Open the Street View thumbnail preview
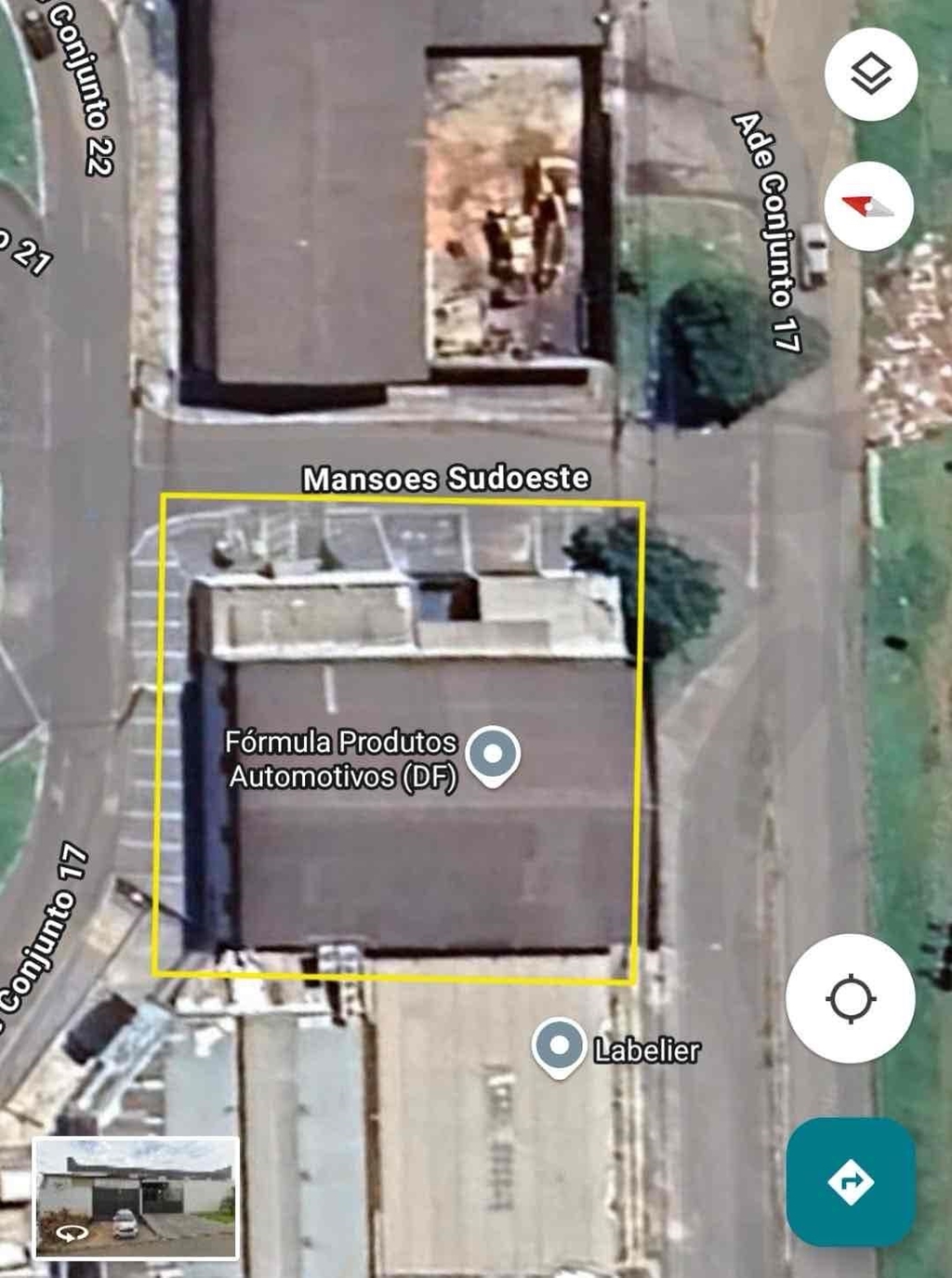952x1278 pixels. click(x=136, y=1197)
